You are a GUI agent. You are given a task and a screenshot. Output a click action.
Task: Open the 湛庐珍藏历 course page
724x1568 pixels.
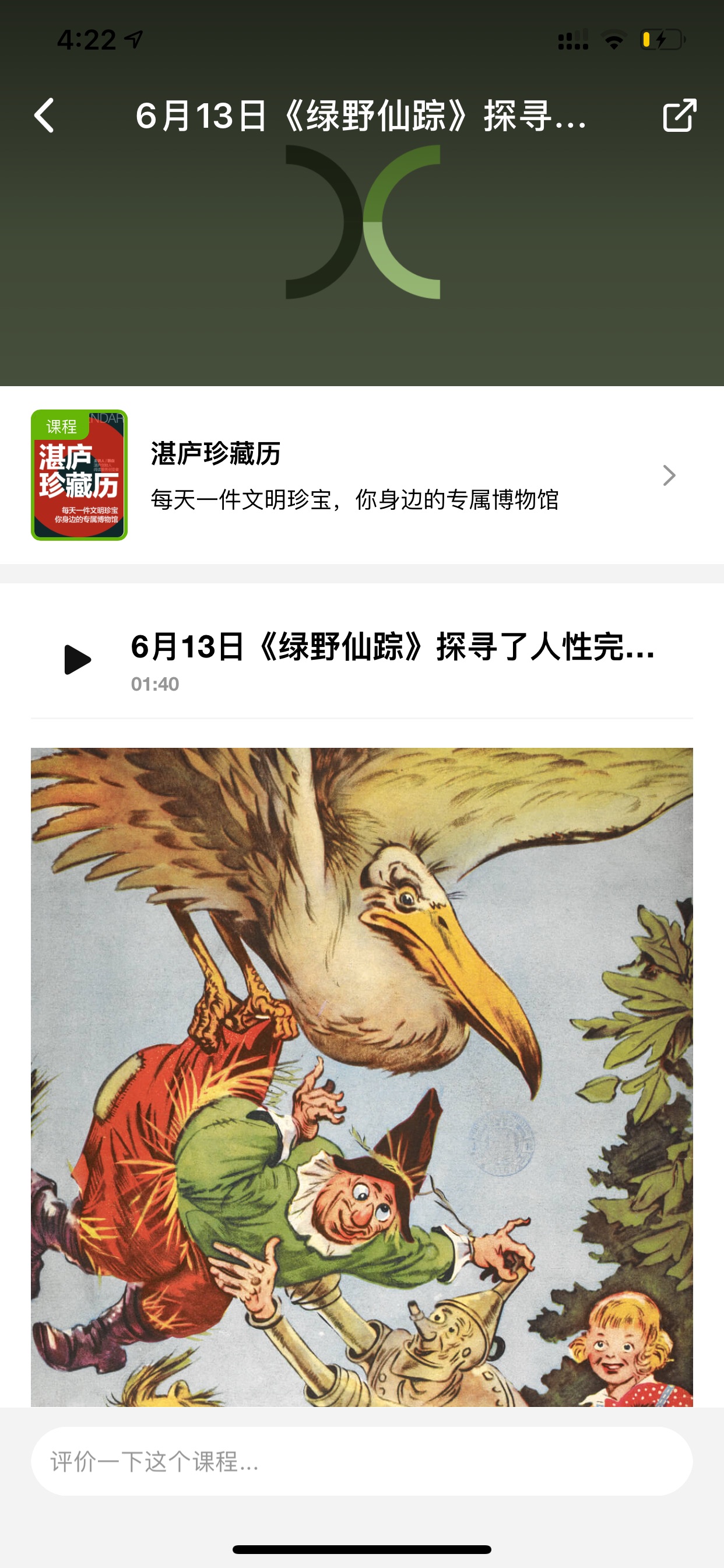click(362, 475)
